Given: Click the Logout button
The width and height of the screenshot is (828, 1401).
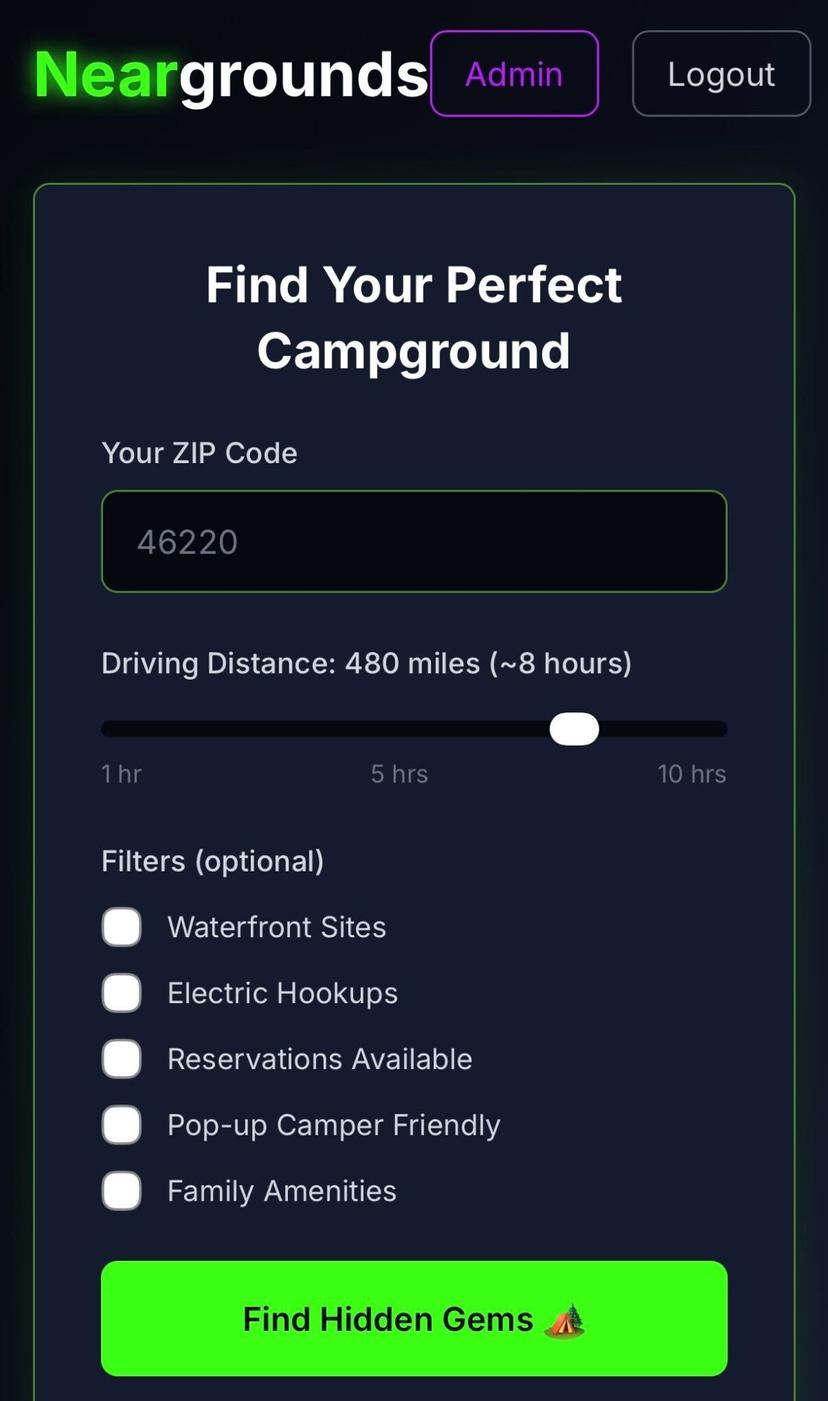Looking at the screenshot, I should pyautogui.click(x=720, y=73).
